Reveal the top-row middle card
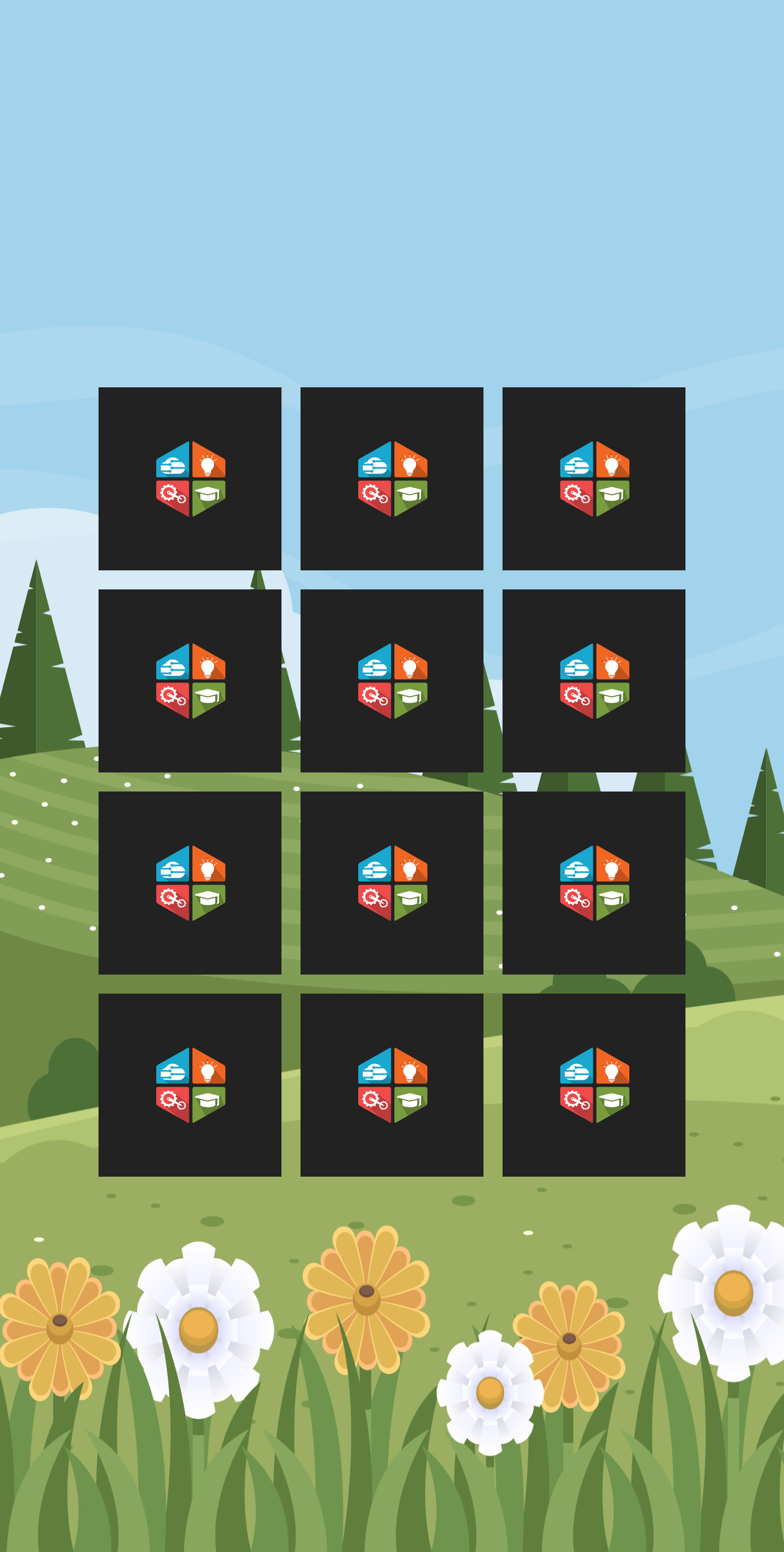Viewport: 784px width, 1552px height. click(391, 478)
